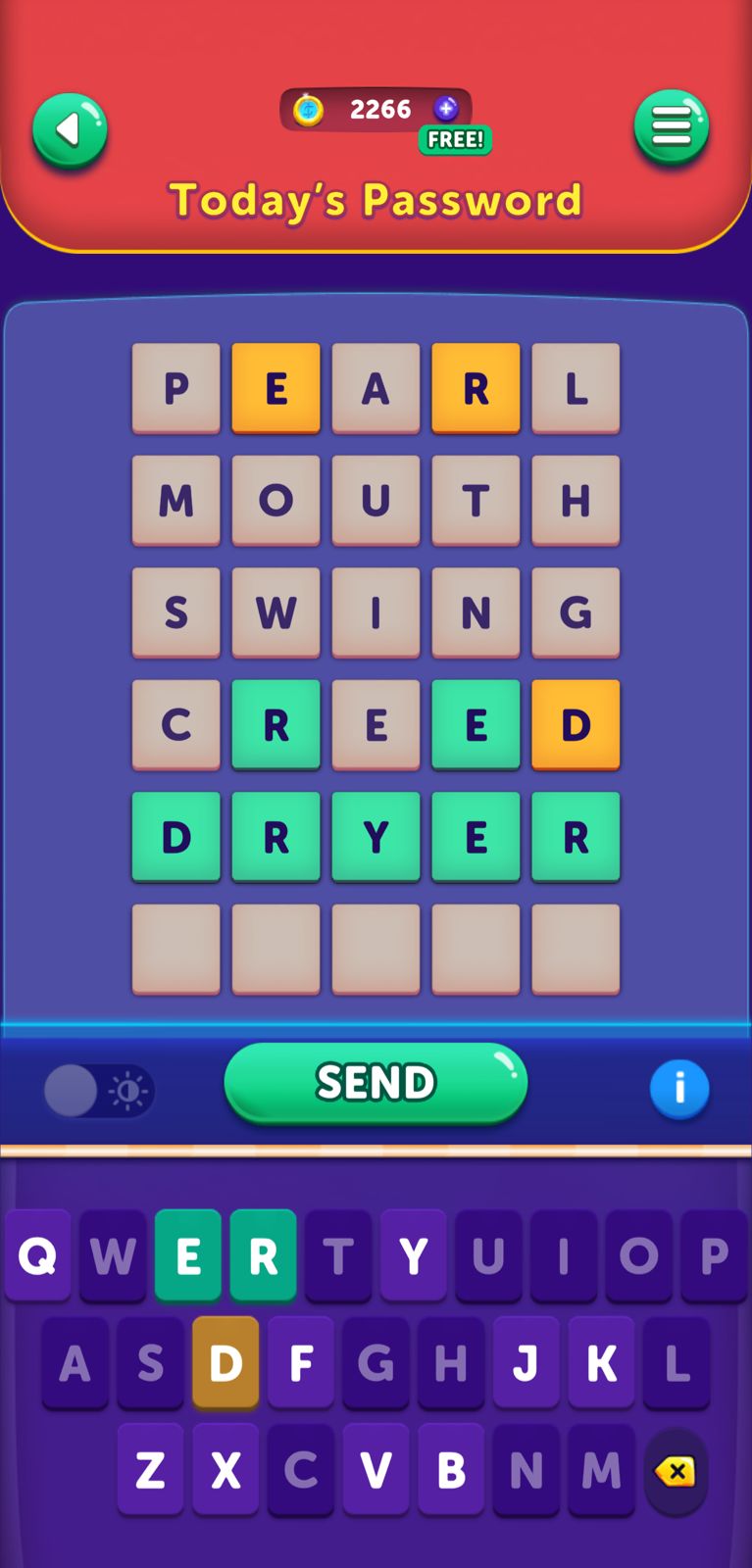Enter the letter J
The width and height of the screenshot is (752, 1568).
526,1362
